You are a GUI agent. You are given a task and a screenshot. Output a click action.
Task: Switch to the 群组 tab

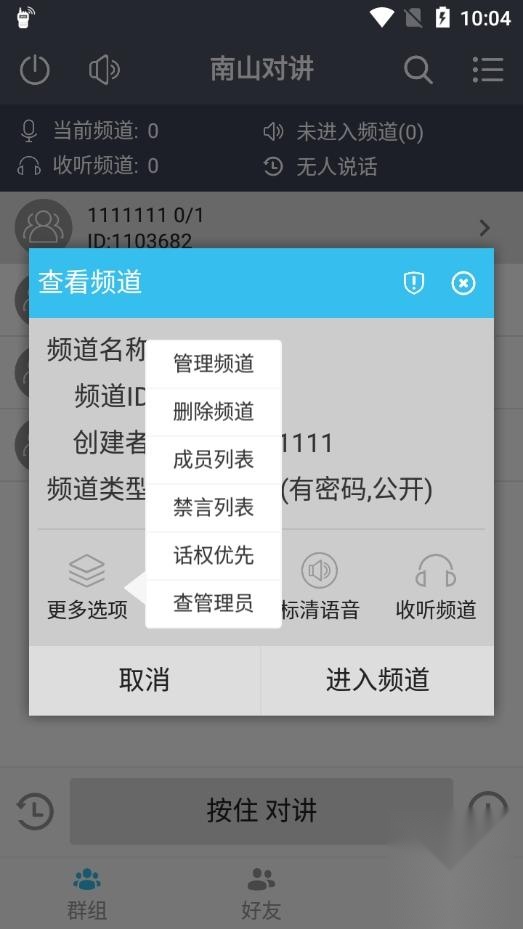(x=87, y=893)
